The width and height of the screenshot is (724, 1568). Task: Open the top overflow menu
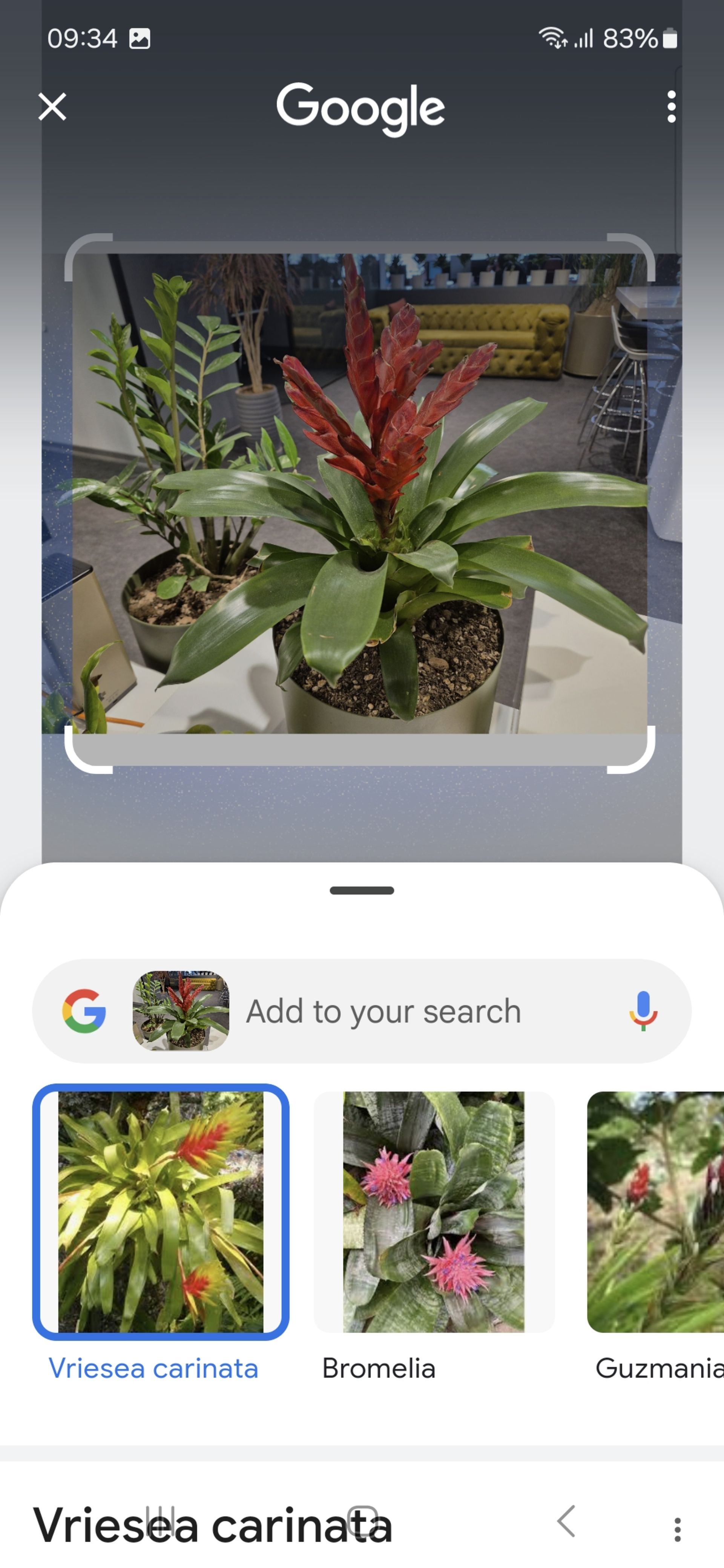[671, 107]
